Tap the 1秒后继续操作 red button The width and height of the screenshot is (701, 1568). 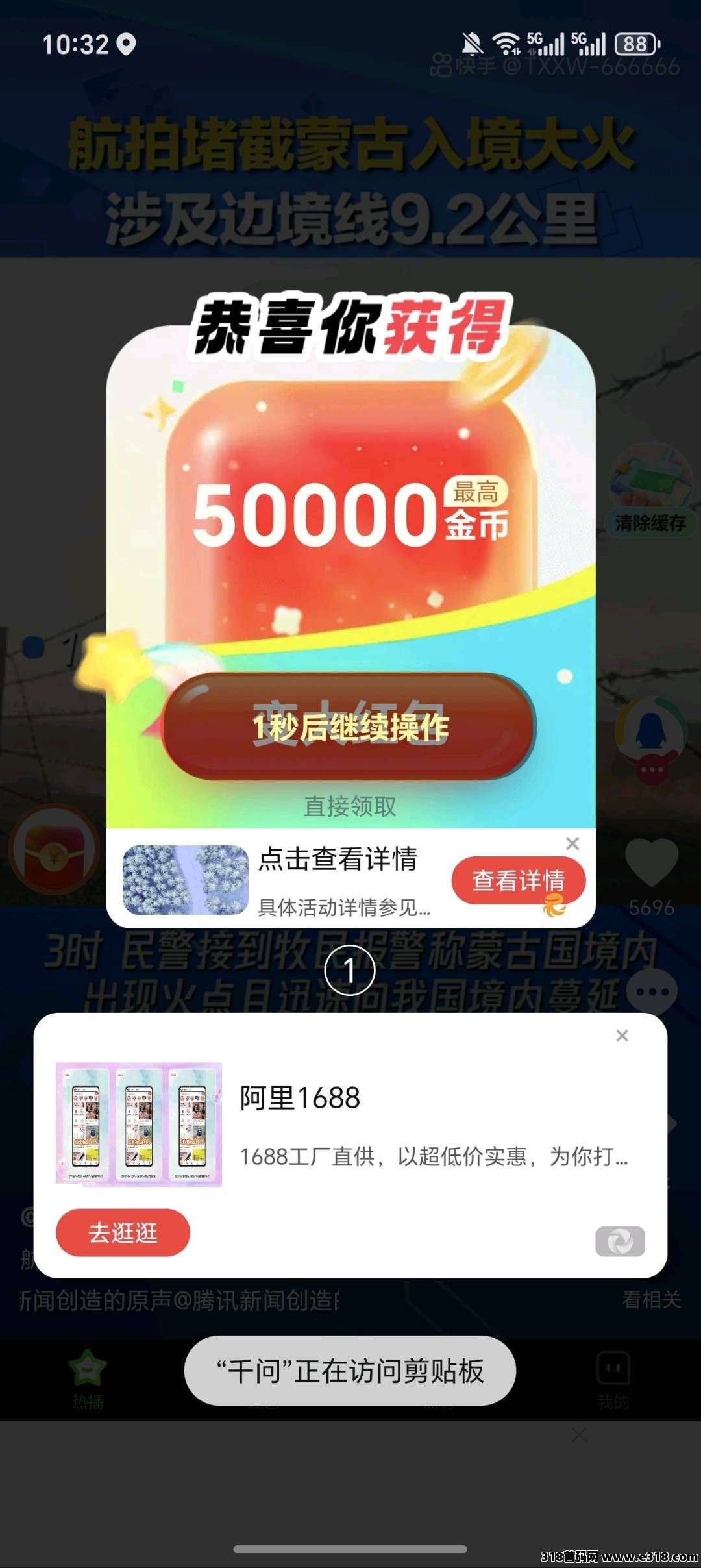[x=349, y=727]
